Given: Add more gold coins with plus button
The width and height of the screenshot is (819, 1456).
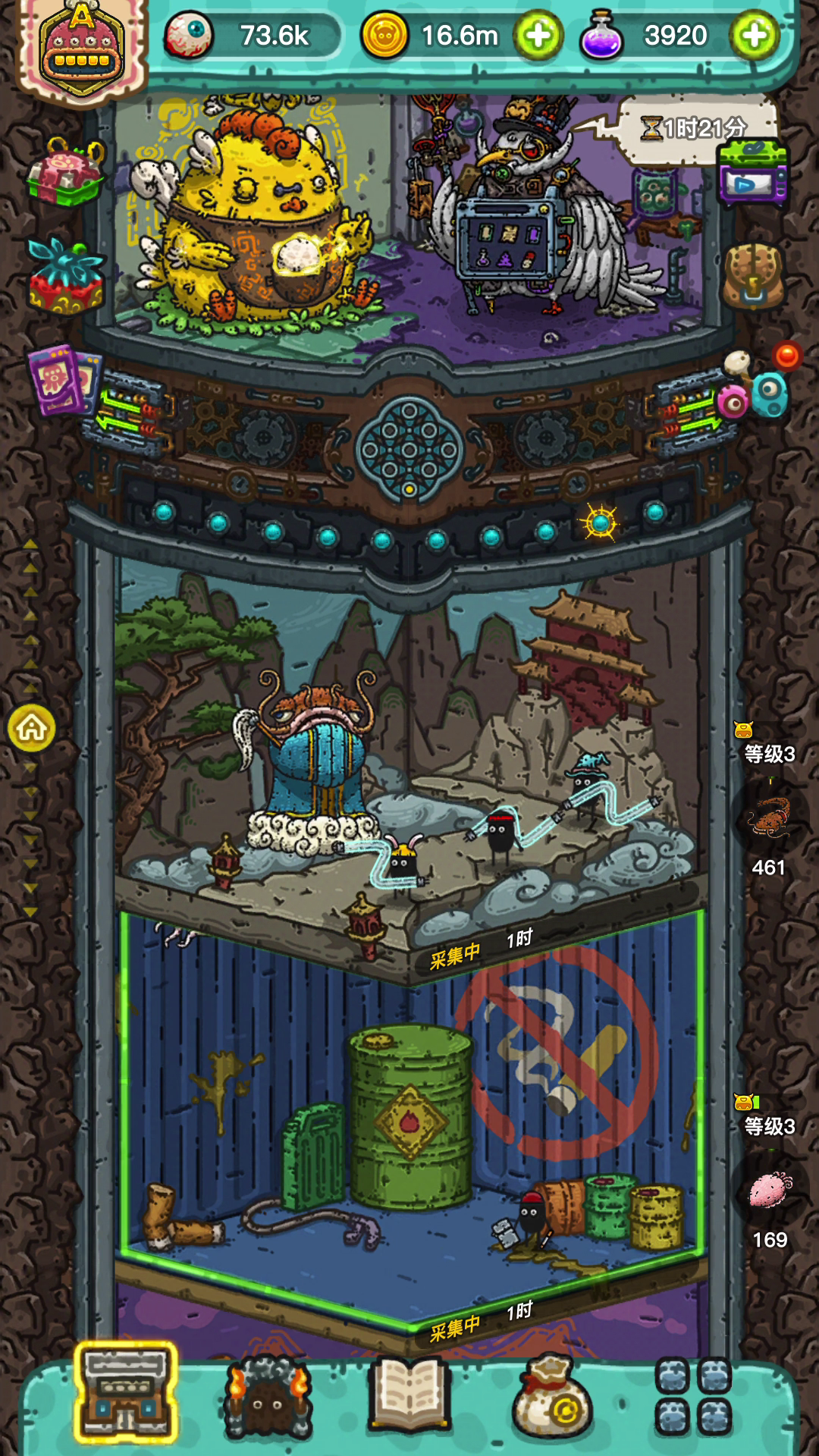Looking at the screenshot, I should pos(538,35).
